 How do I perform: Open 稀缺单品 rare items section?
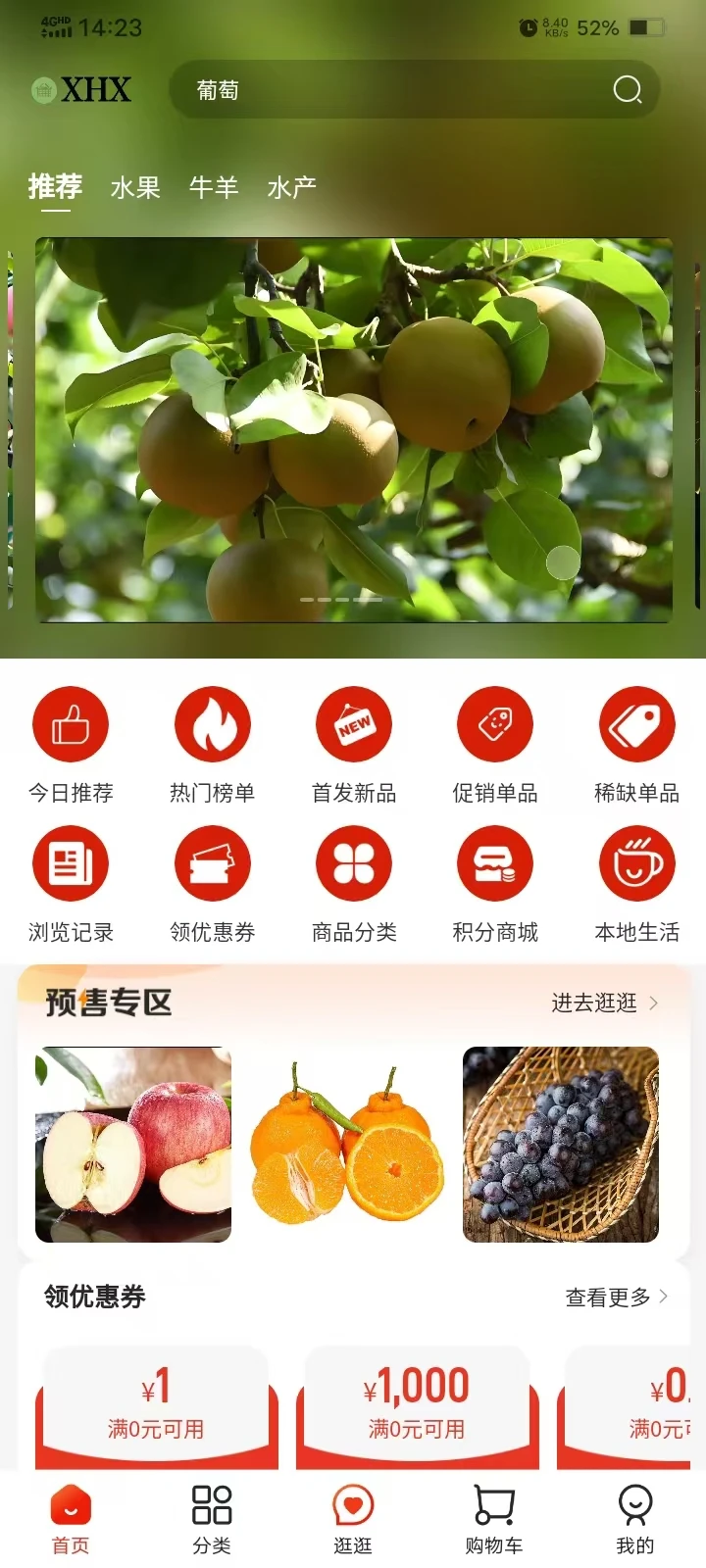[635, 740]
